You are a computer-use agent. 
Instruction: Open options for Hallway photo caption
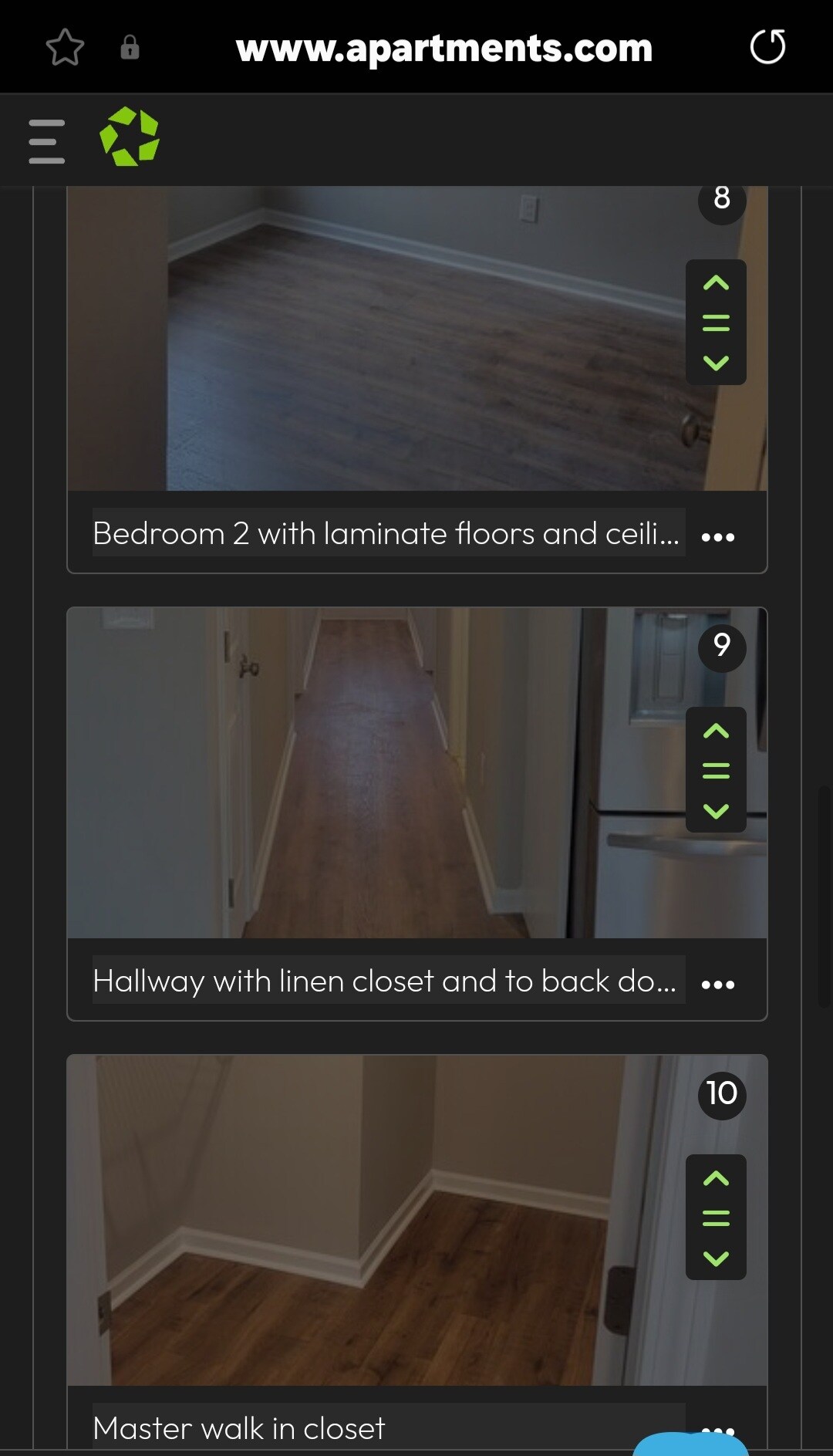pos(717,985)
